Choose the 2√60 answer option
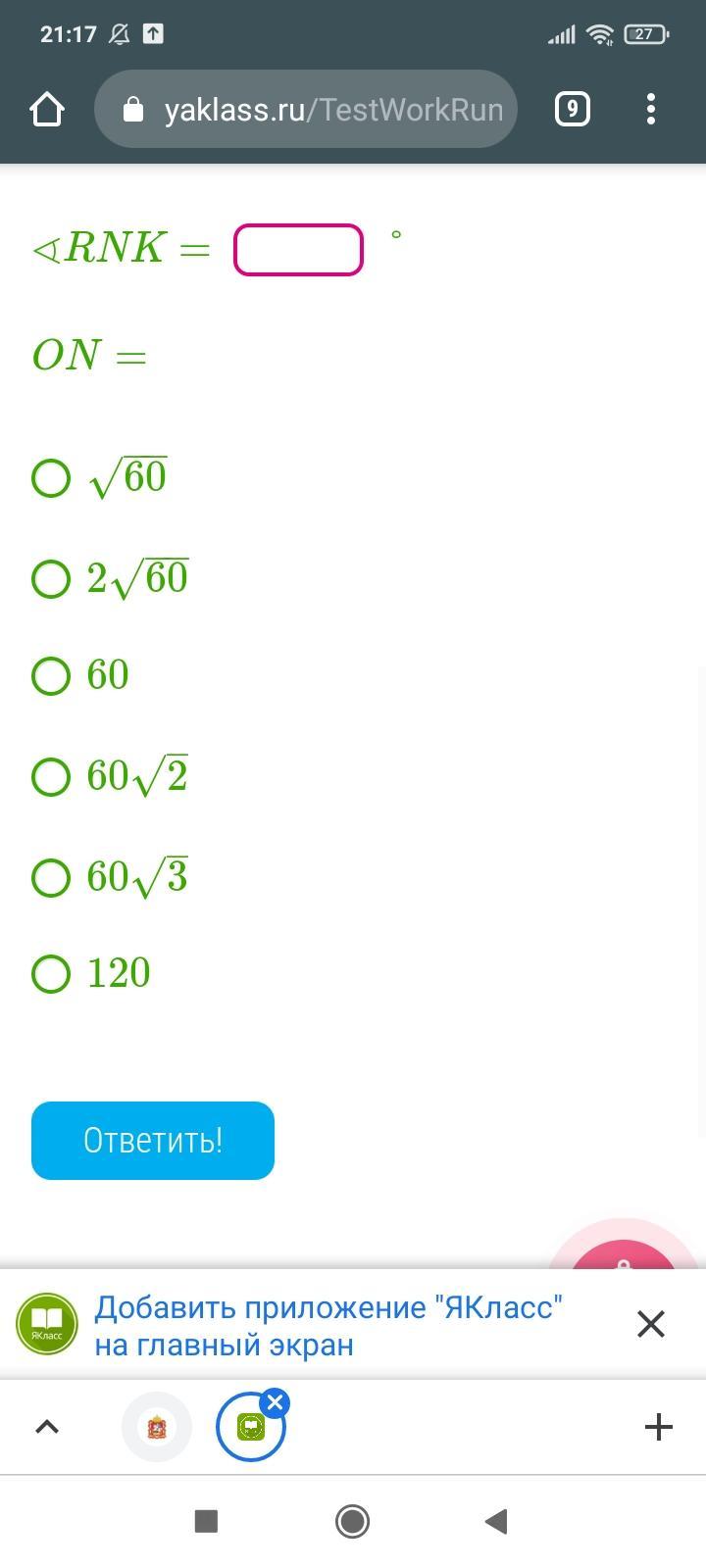The image size is (706, 1568). click(52, 579)
